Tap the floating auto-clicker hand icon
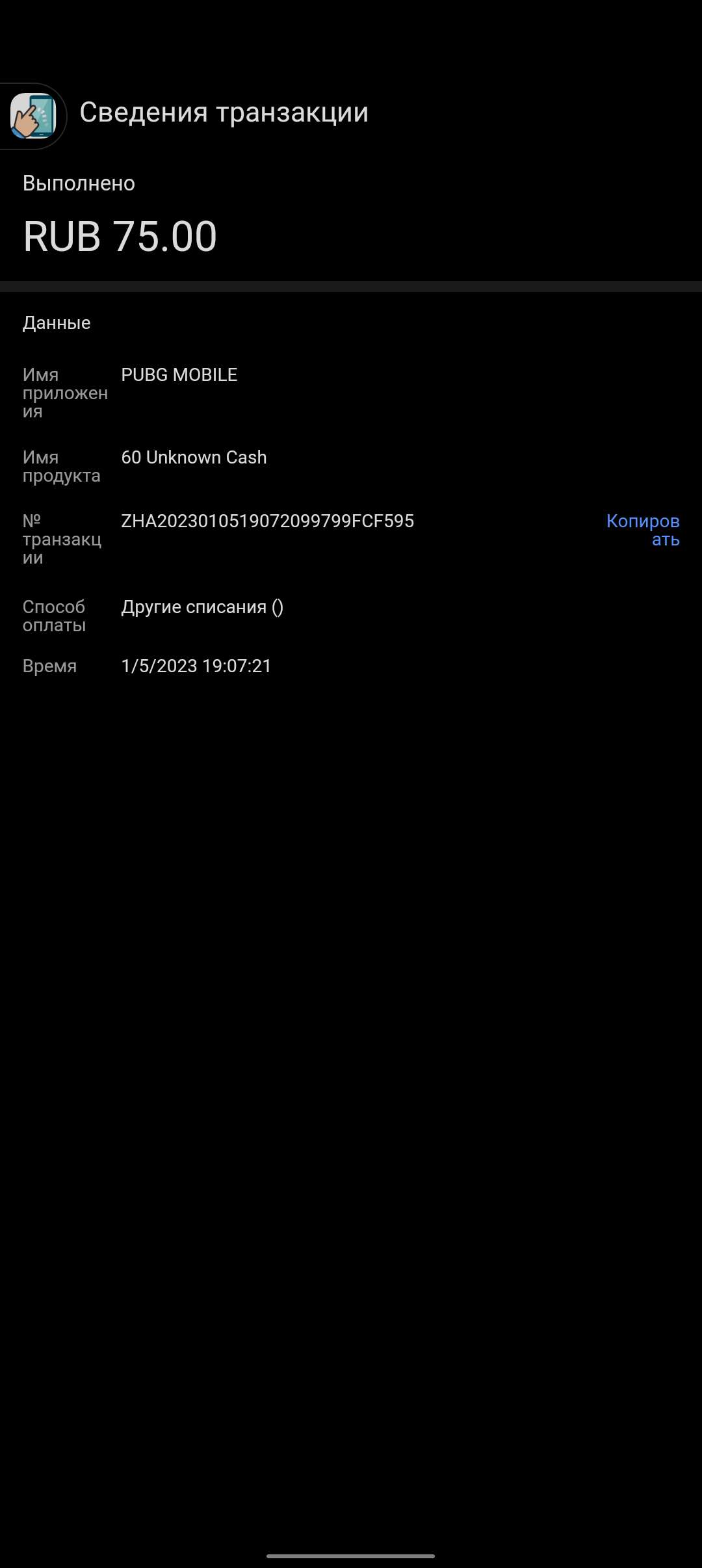The height and width of the screenshot is (1568, 702). 32,116
